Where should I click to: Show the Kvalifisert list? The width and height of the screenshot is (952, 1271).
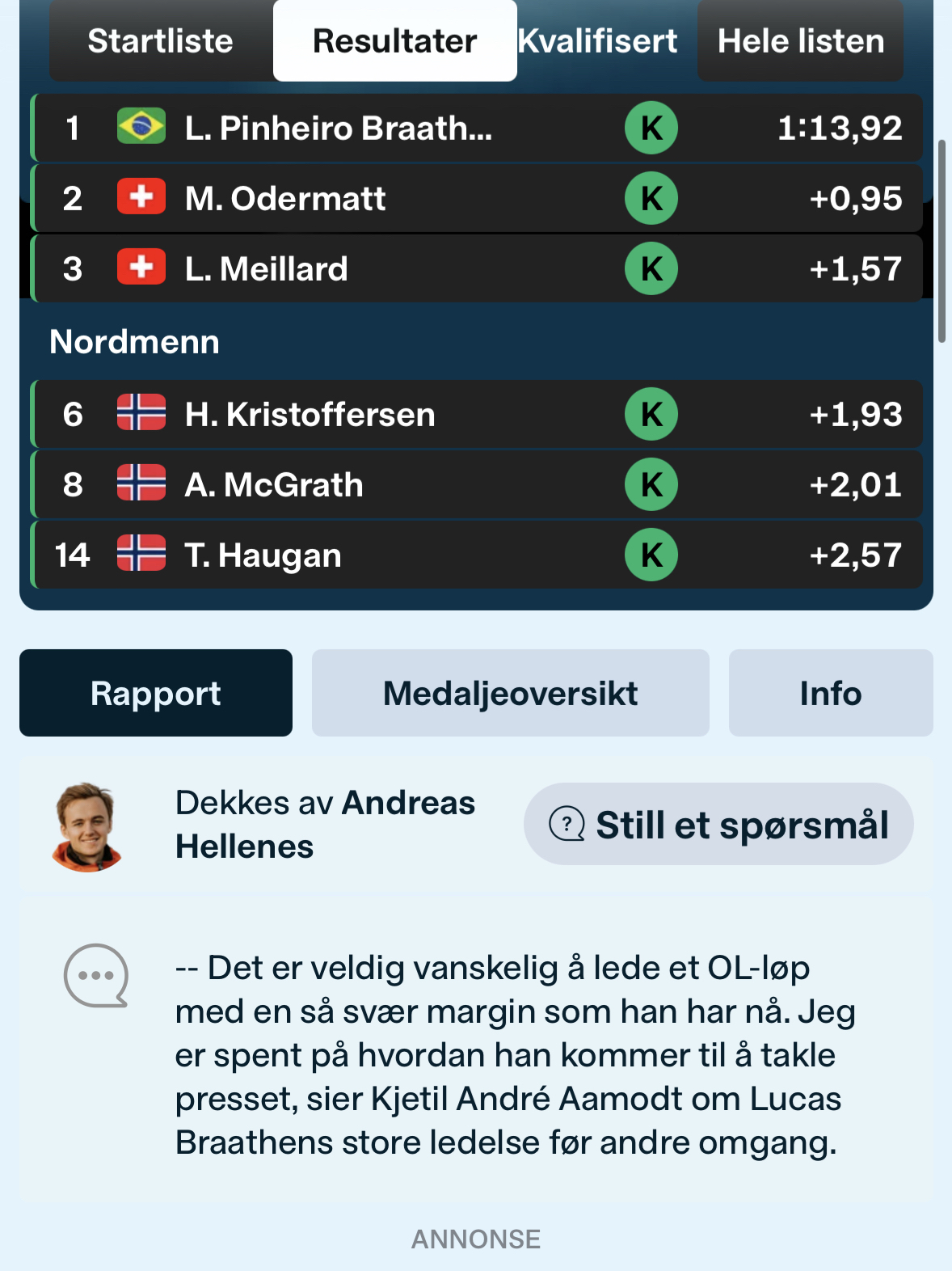click(598, 41)
